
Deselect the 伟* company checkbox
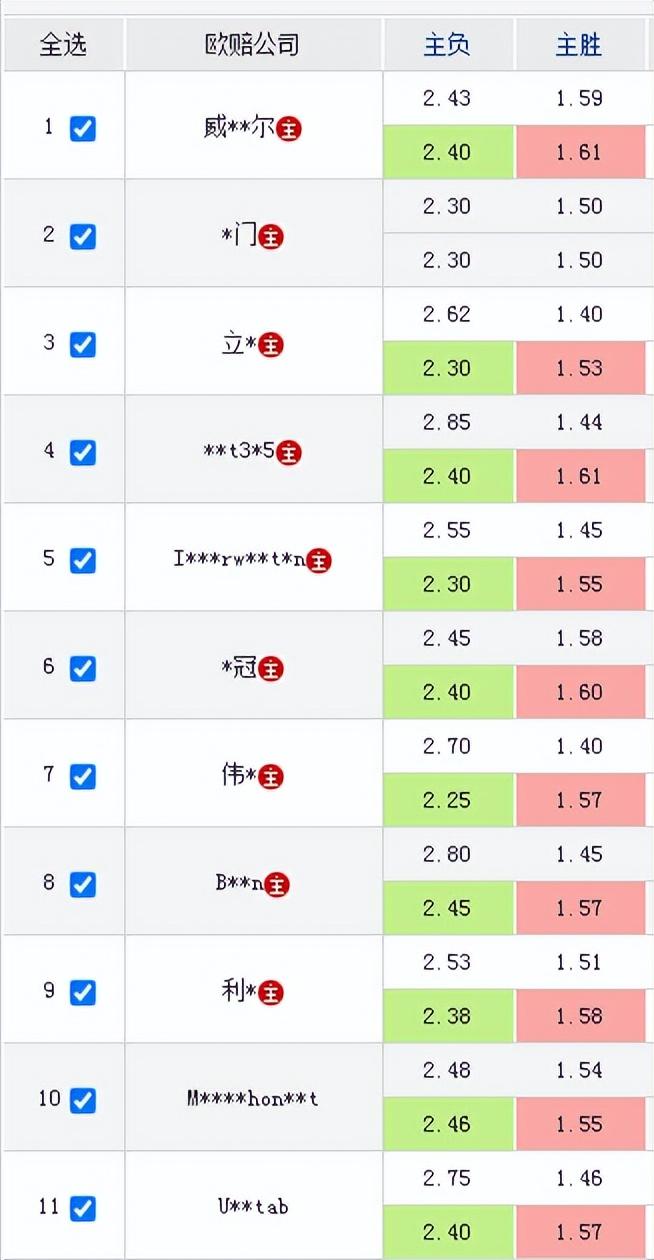pyautogui.click(x=83, y=777)
